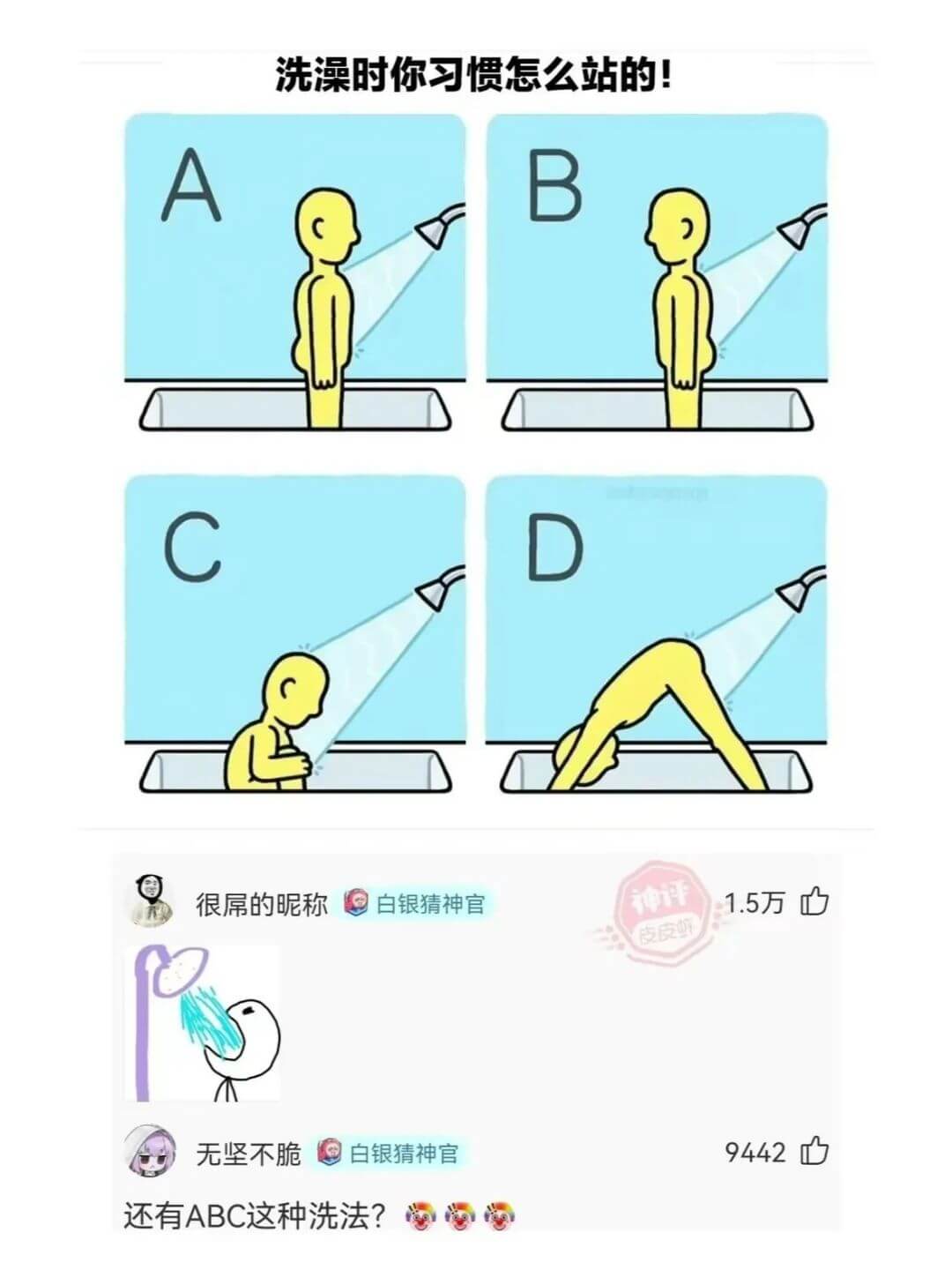Select option A in the shower quiz
This screenshot has height=1270, width=952.
coord(295,273)
